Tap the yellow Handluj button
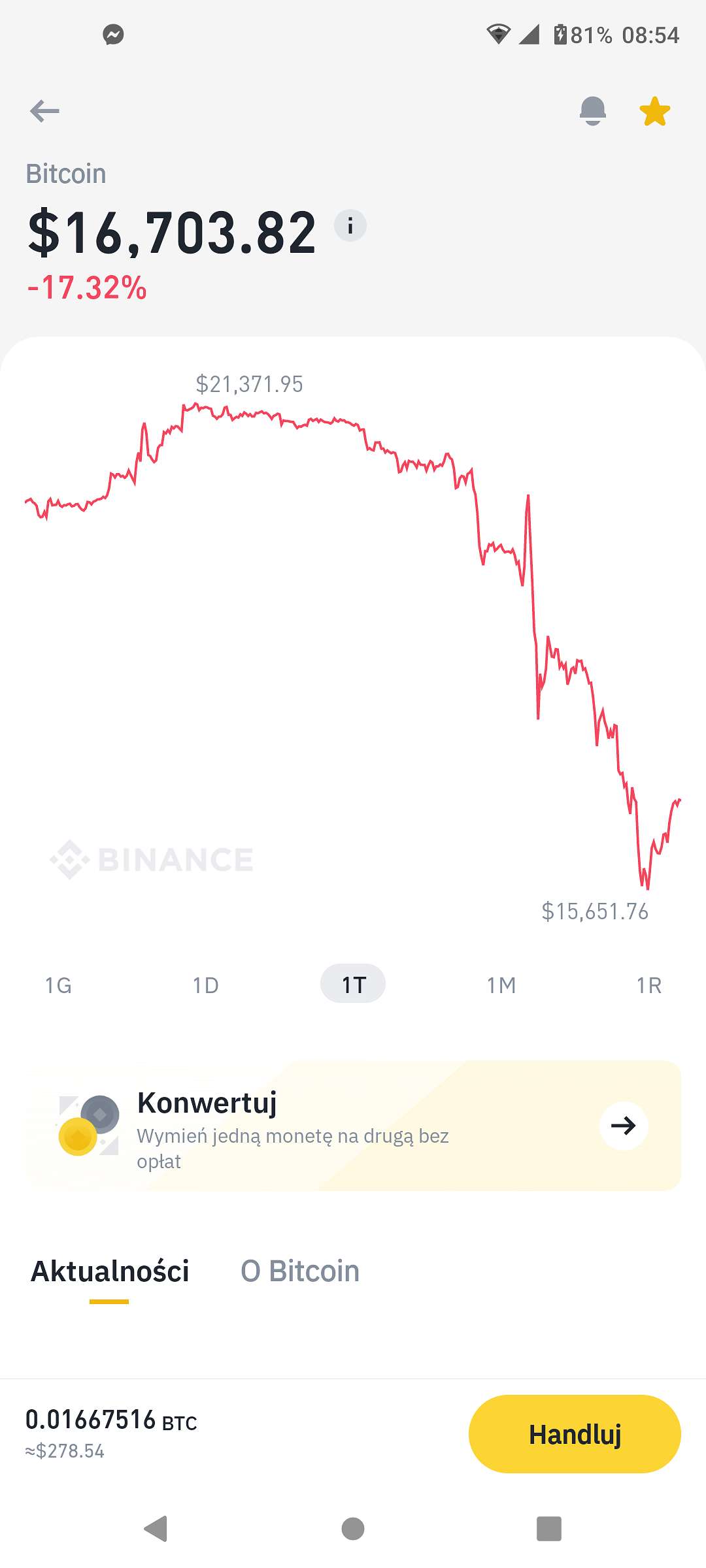 pos(575,1434)
